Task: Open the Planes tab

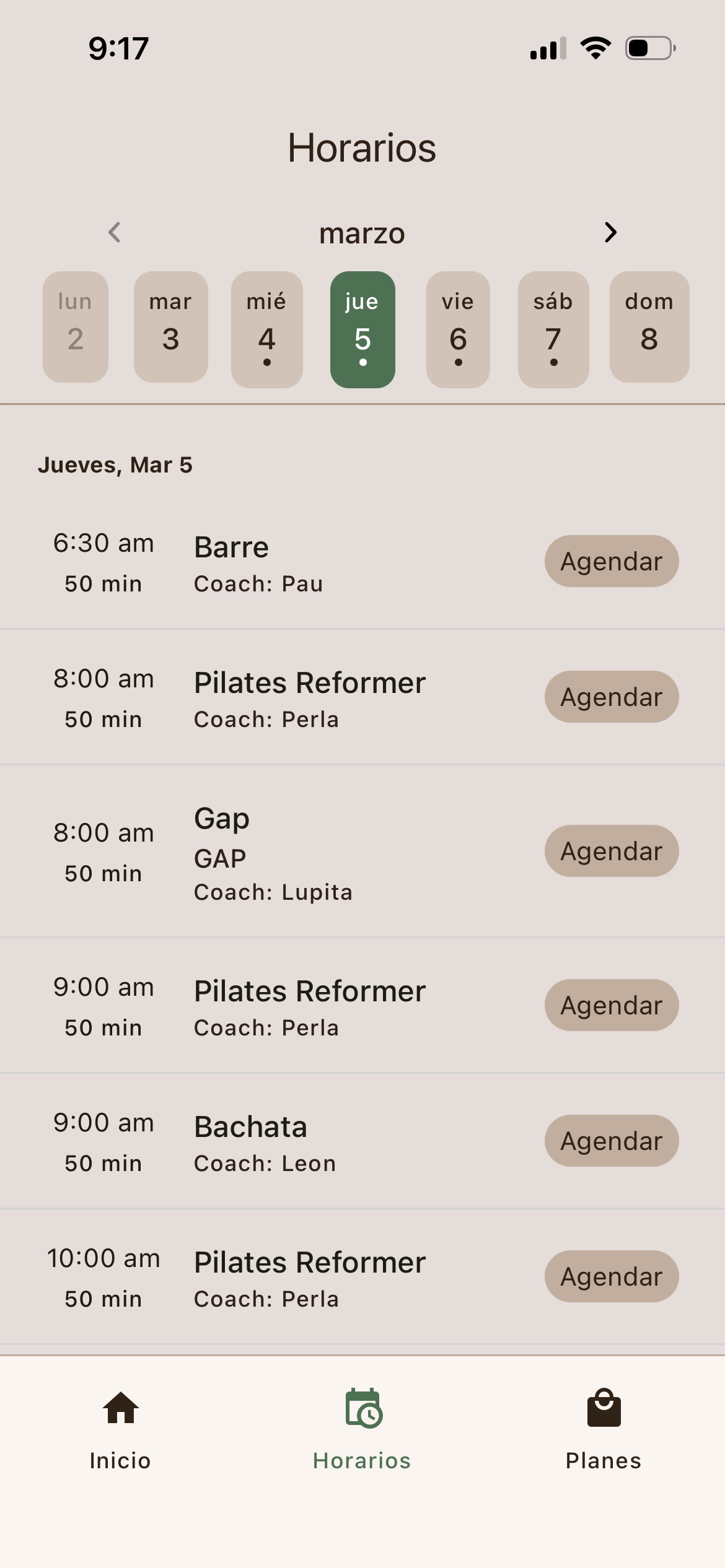Action: click(x=604, y=1431)
